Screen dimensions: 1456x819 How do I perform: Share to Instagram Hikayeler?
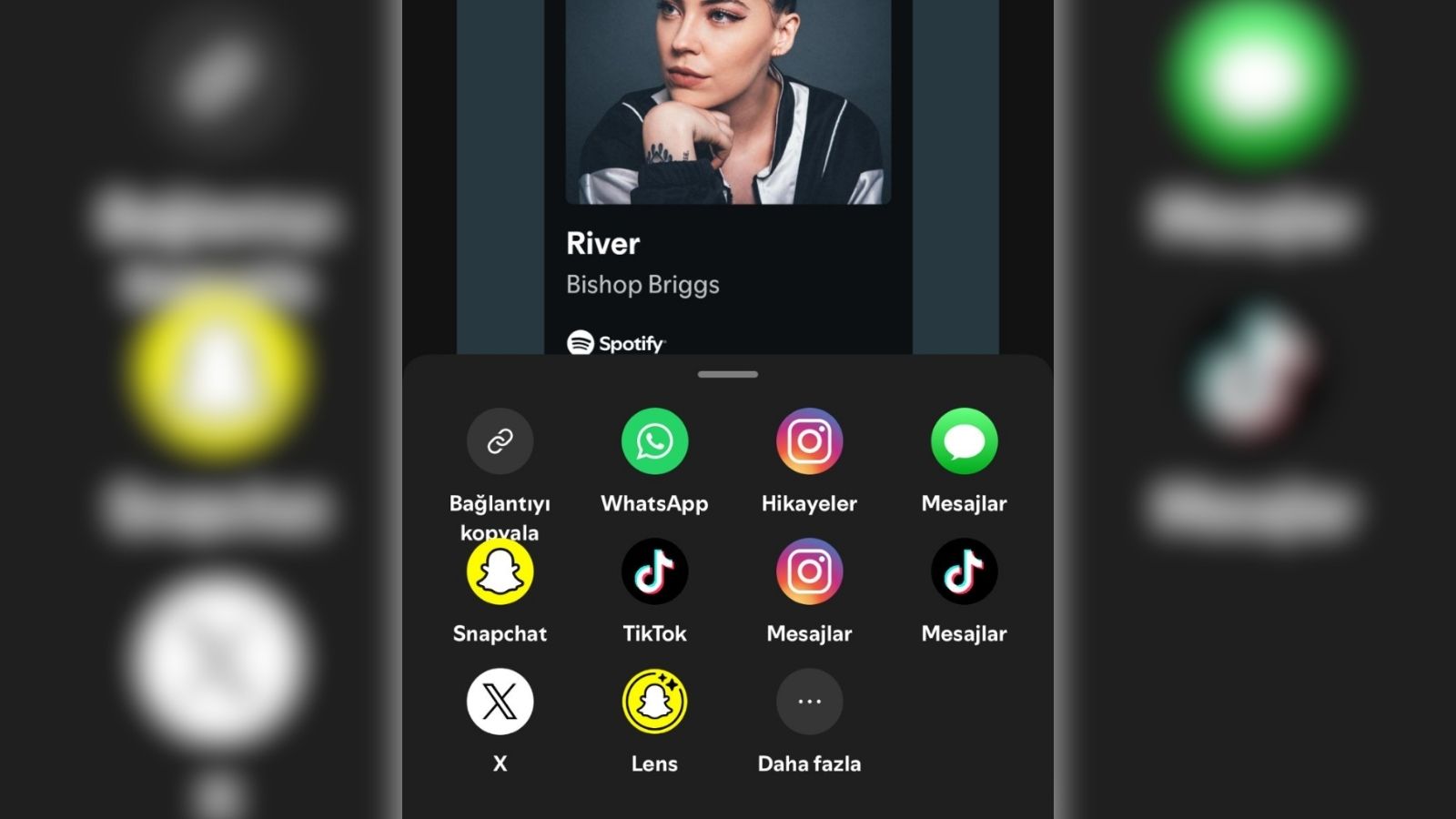click(809, 442)
